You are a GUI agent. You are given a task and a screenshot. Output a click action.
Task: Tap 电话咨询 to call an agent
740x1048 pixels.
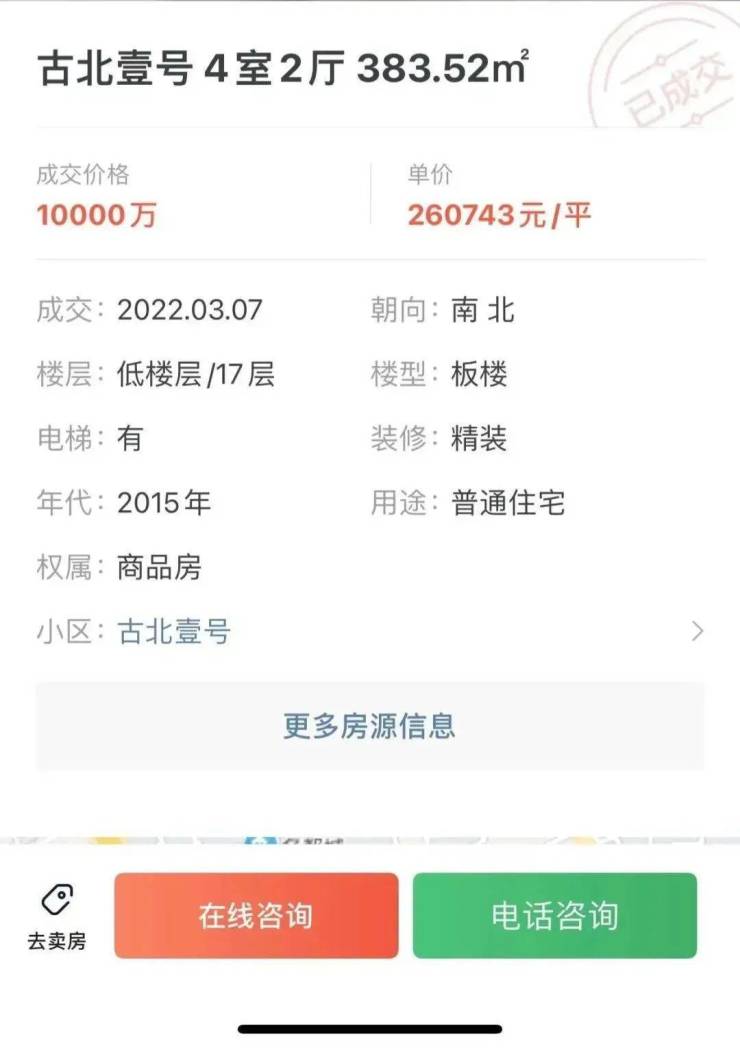[555, 916]
